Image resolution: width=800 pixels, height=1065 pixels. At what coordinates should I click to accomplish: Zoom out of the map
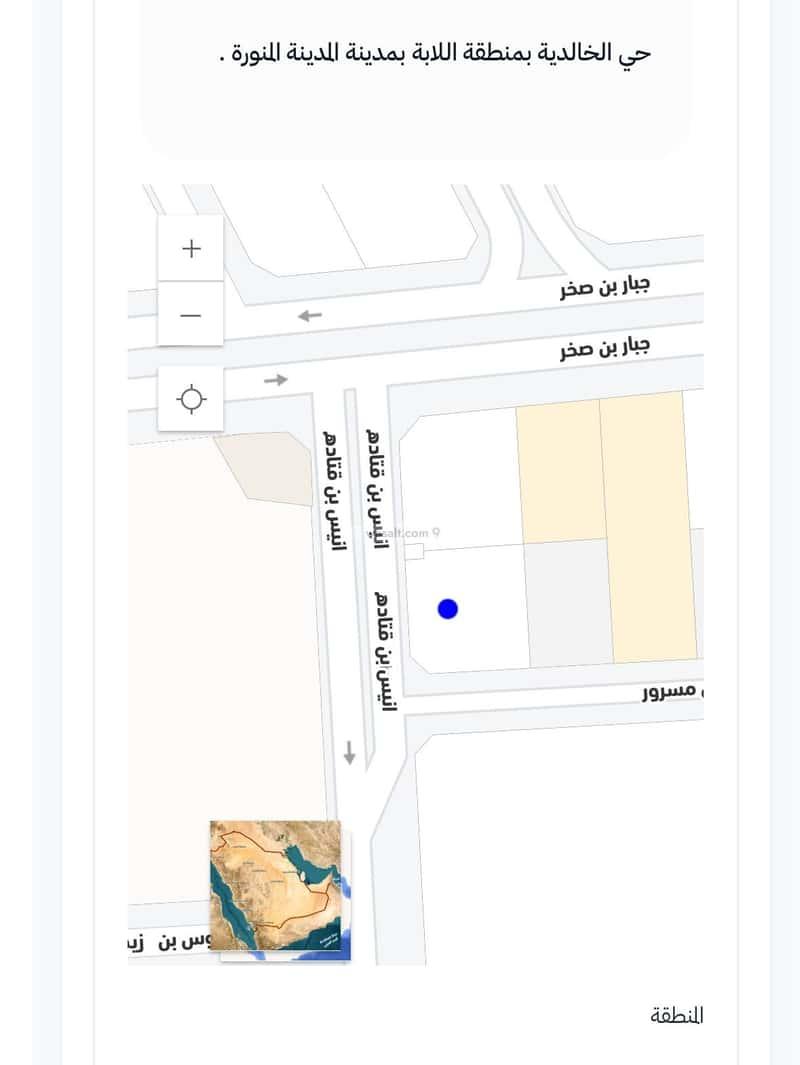pos(191,314)
